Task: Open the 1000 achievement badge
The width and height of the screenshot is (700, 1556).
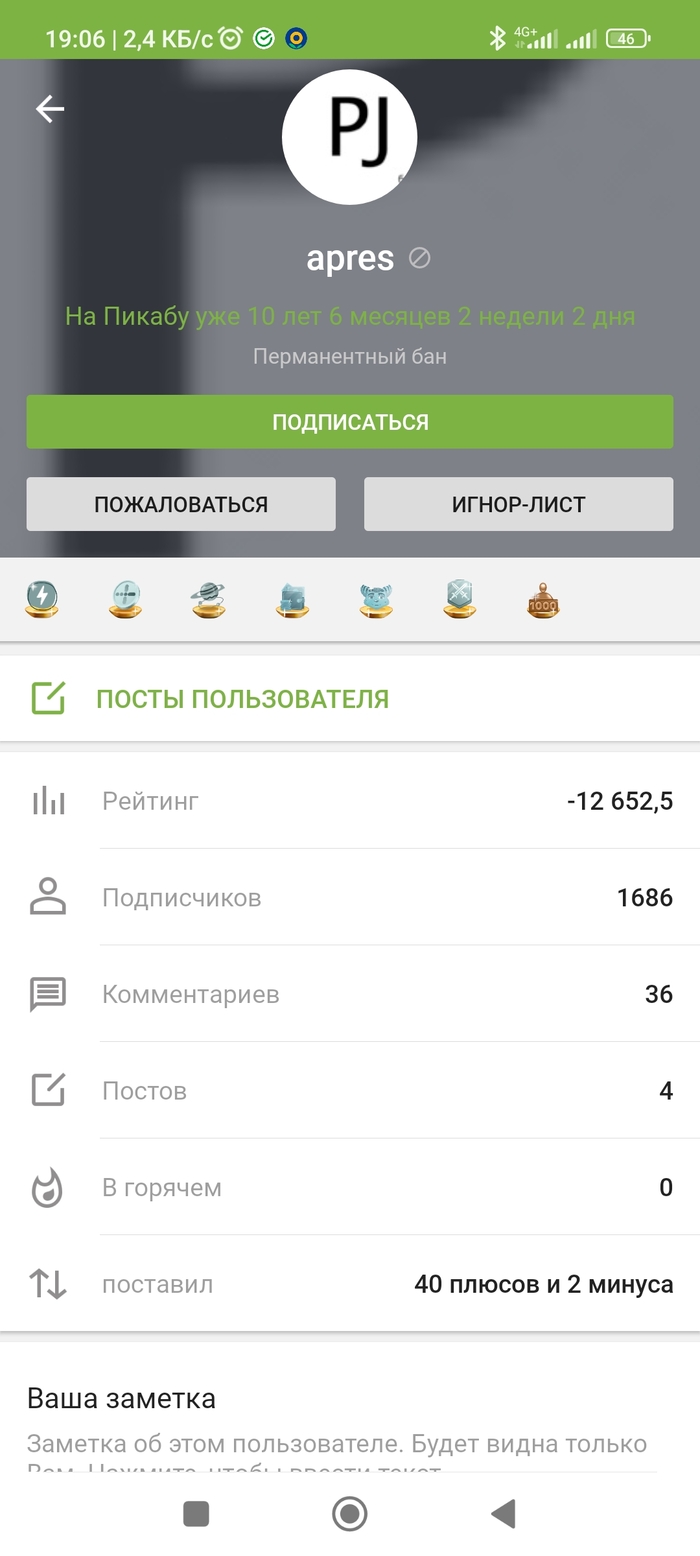Action: [x=543, y=601]
